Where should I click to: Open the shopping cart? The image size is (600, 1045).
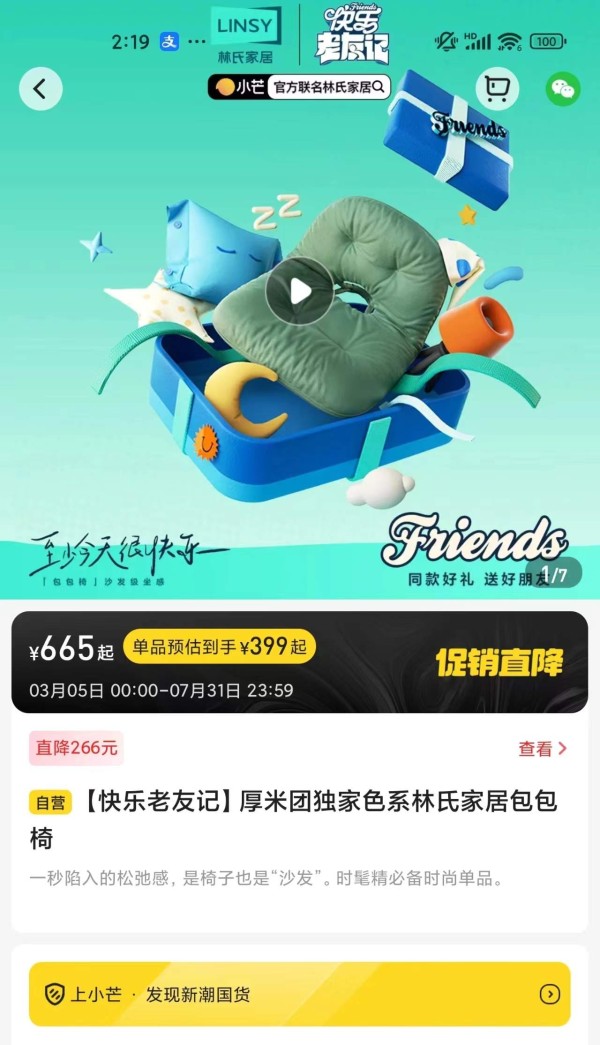click(496, 89)
